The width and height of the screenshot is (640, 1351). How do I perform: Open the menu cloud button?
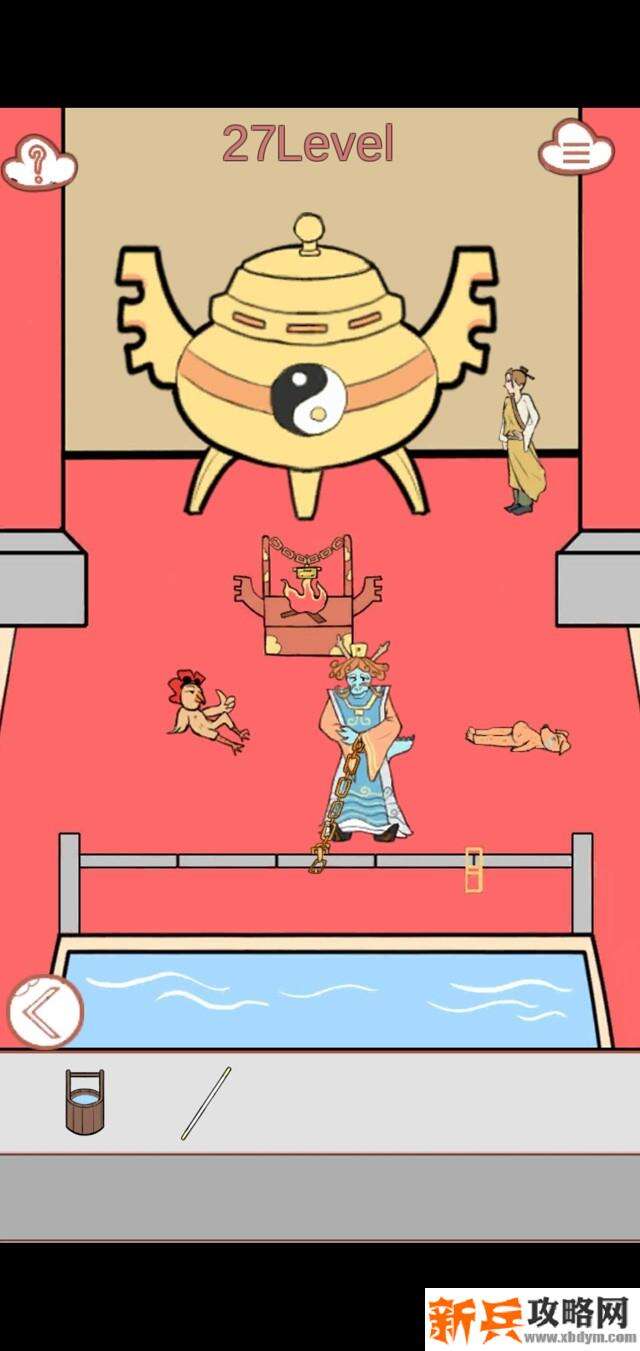[575, 152]
